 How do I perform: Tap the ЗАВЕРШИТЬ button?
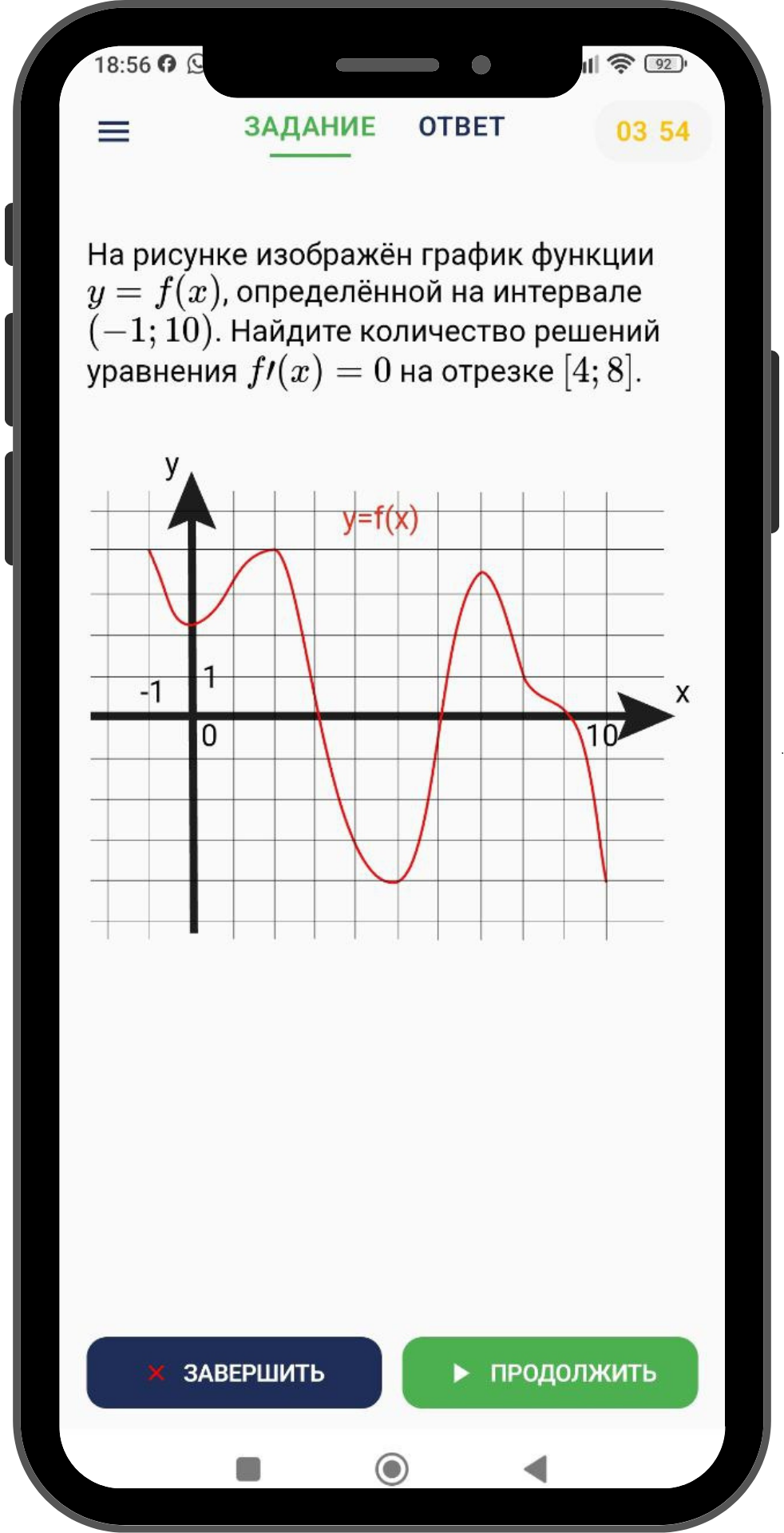pos(234,1373)
